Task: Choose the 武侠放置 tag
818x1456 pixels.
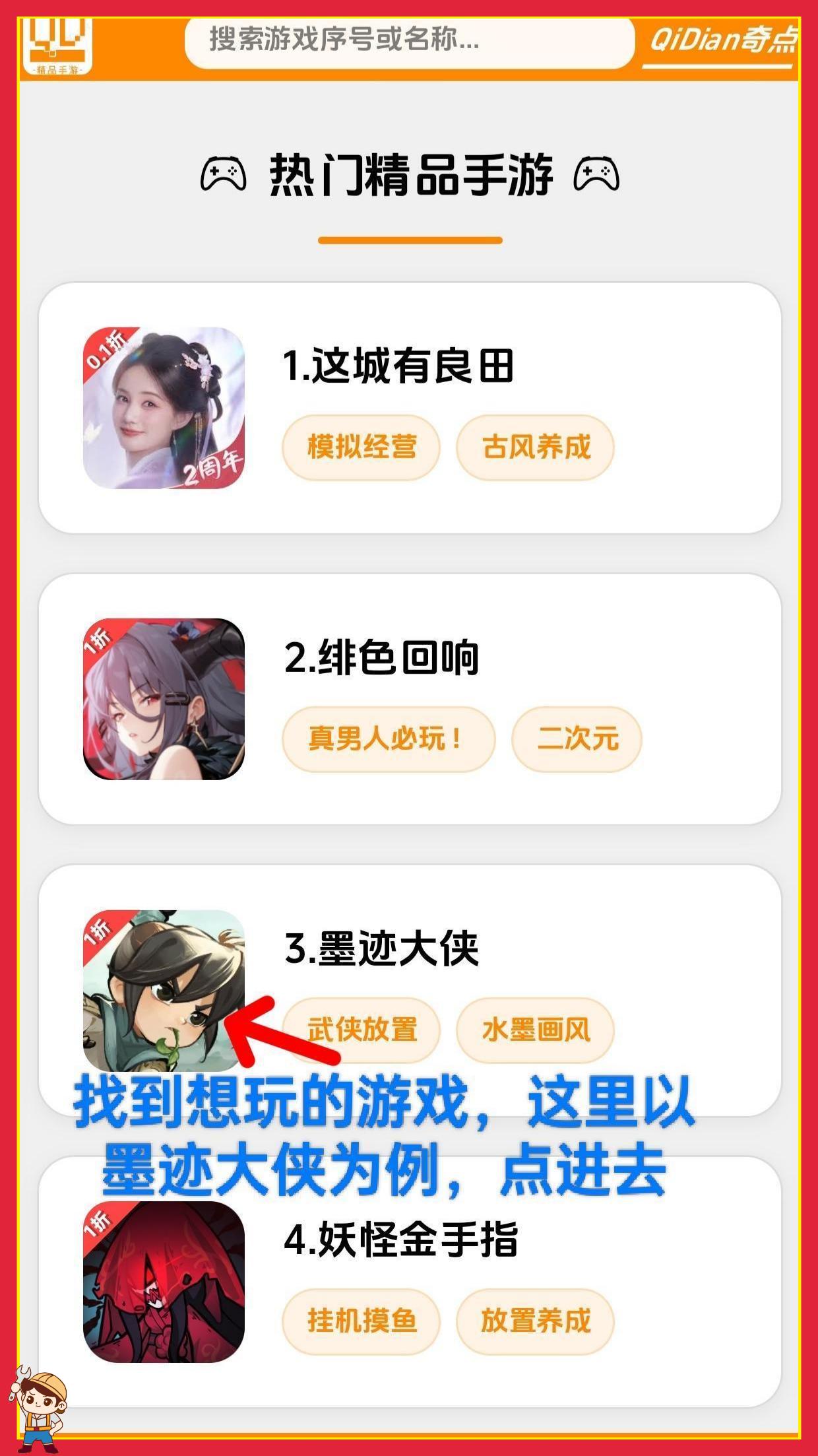Action: [x=362, y=1030]
